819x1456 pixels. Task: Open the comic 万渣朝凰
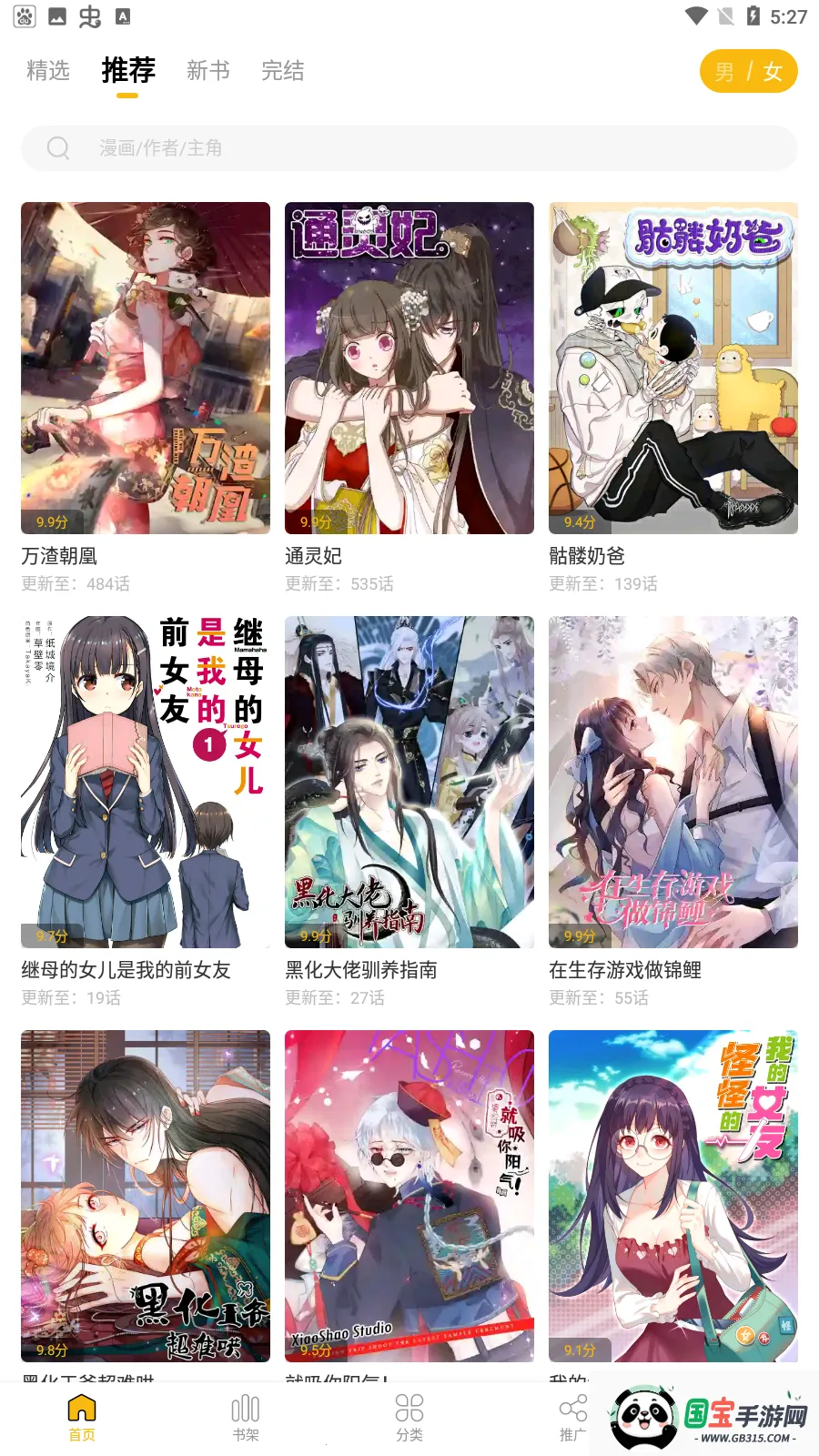146,368
